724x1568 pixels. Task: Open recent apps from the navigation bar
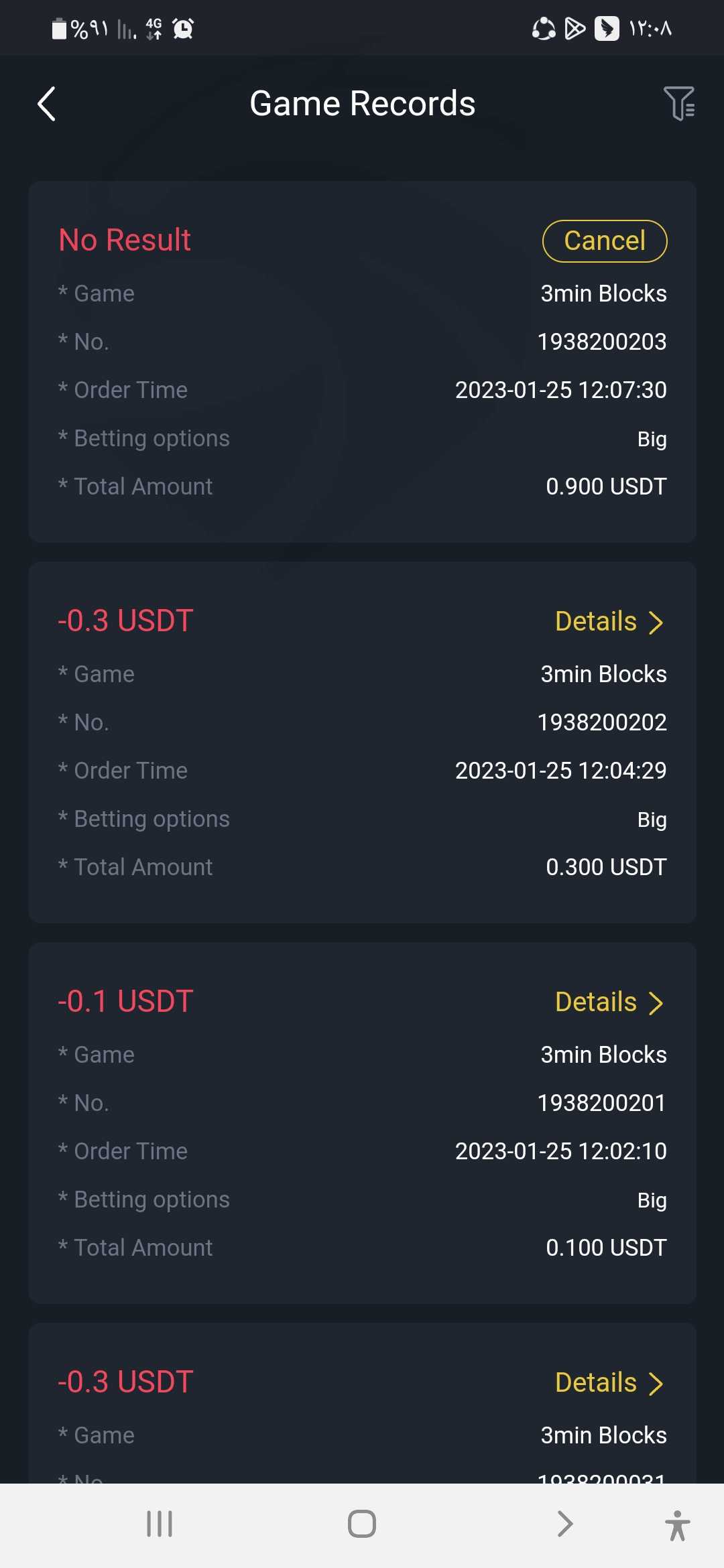coord(160,1524)
